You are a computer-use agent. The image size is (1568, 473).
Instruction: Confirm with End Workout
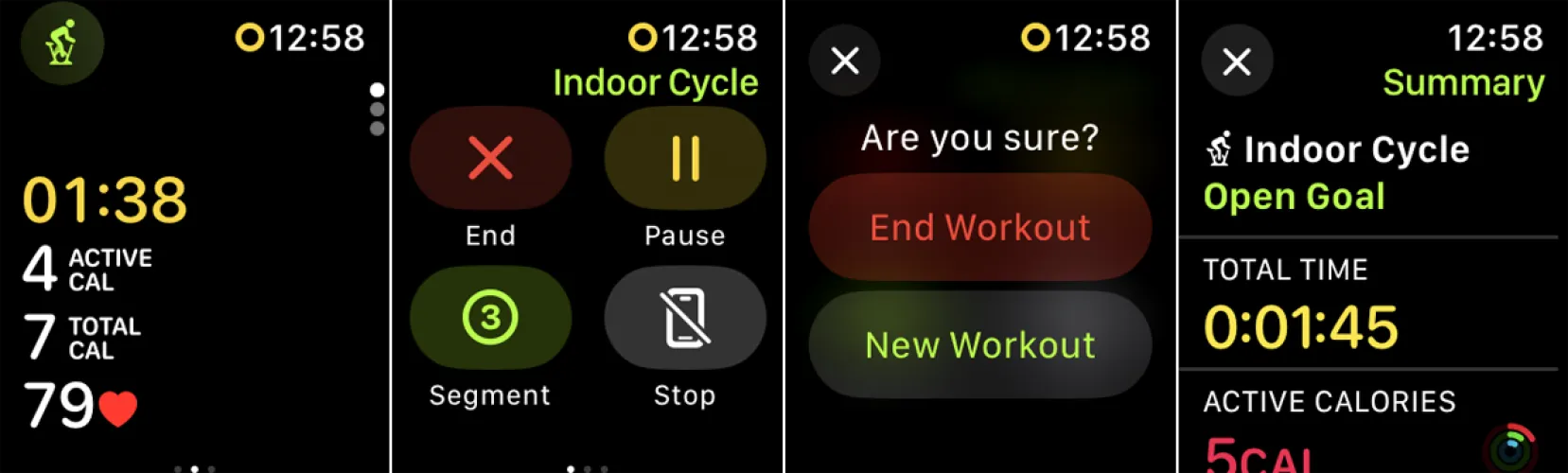pos(979,227)
